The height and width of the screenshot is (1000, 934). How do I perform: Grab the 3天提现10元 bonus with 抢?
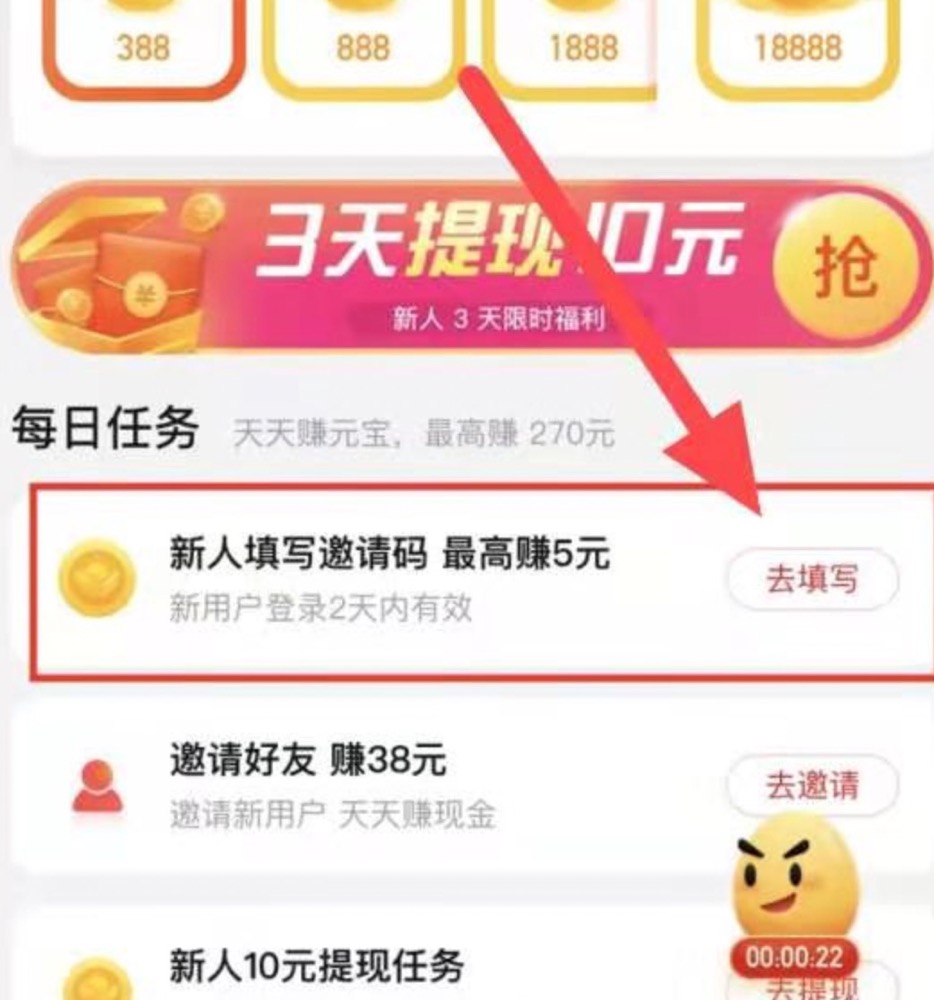845,267
